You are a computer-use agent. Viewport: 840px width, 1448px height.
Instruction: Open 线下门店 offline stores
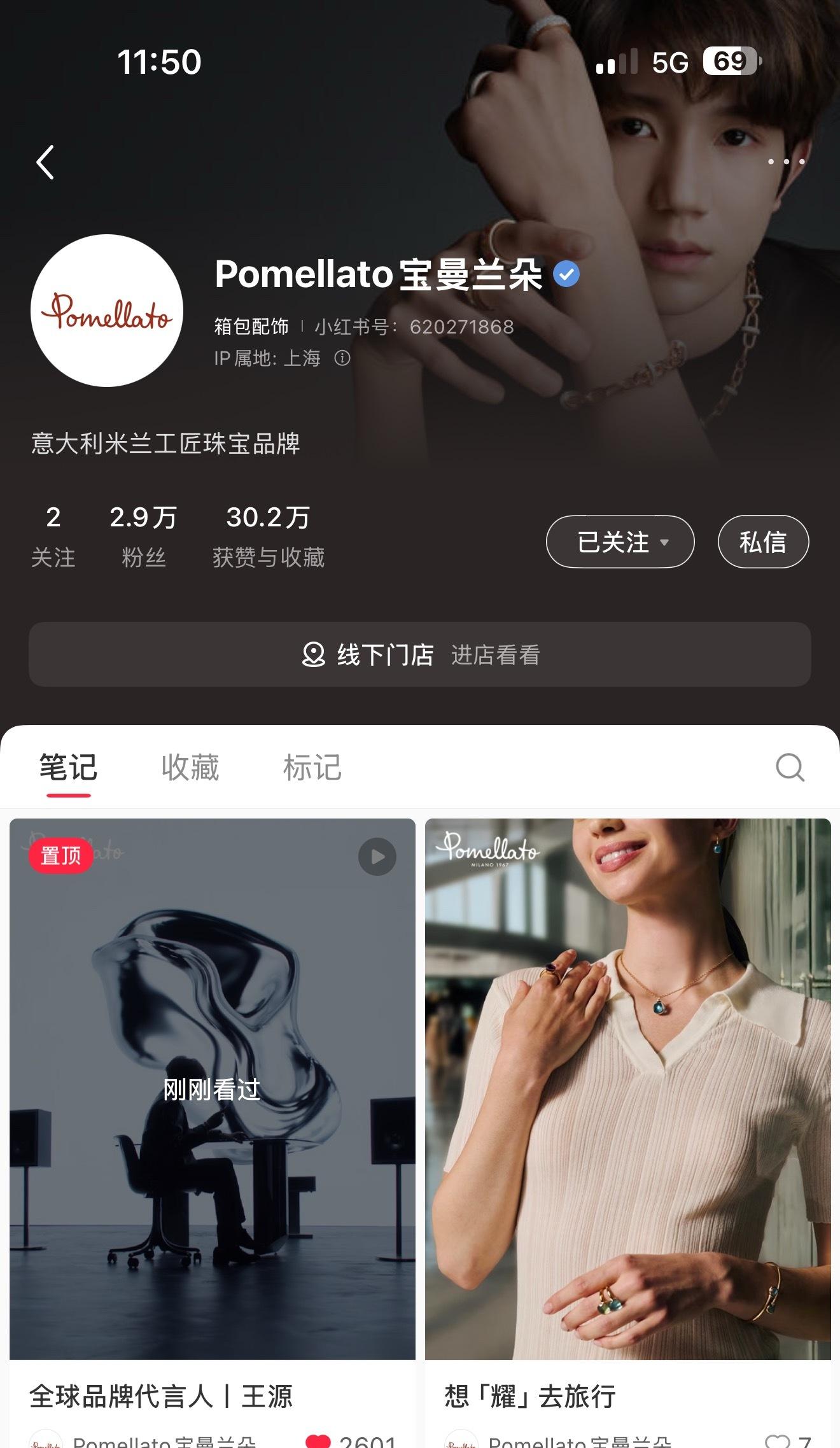point(420,654)
